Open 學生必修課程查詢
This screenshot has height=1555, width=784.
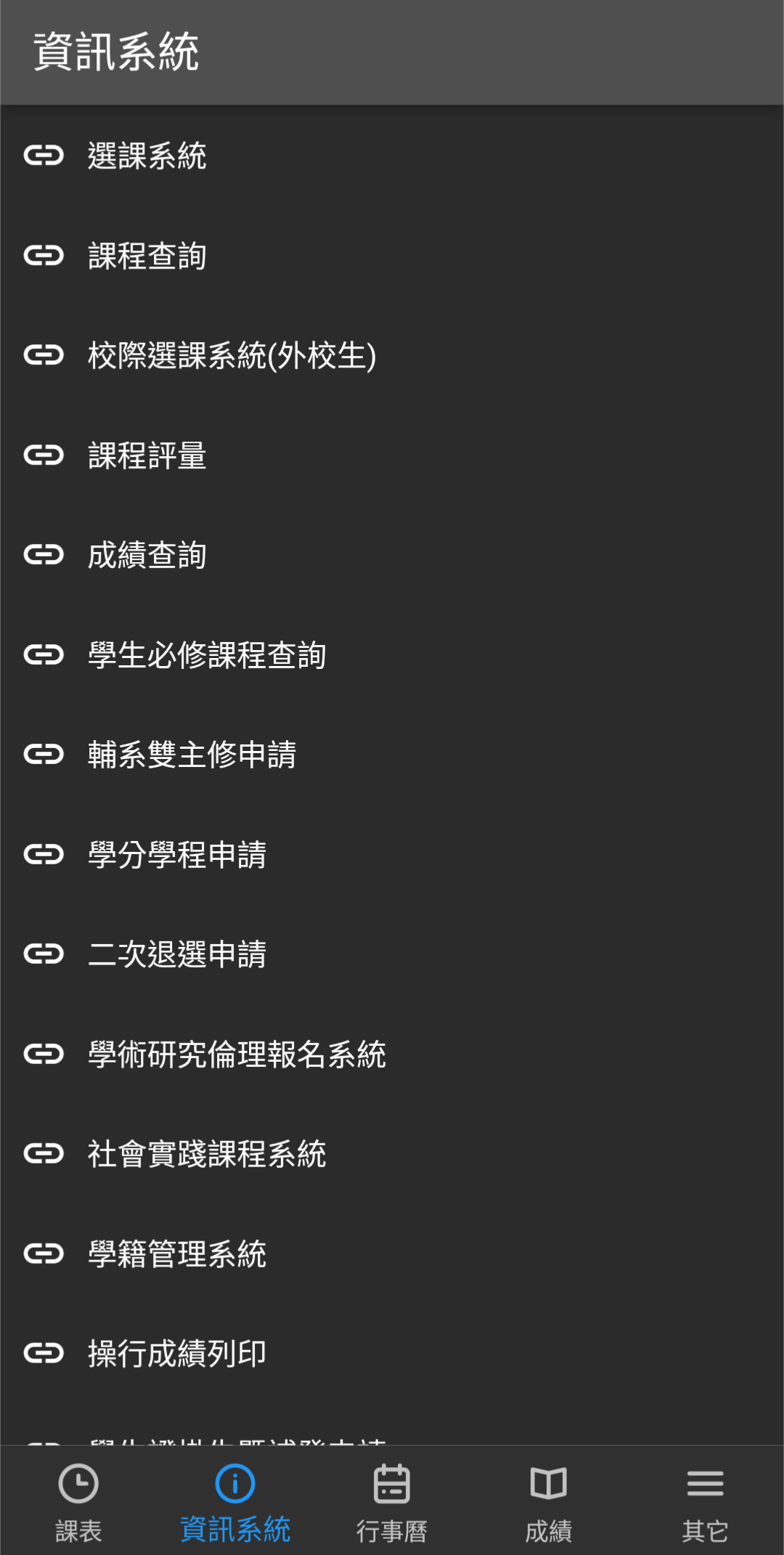(x=207, y=655)
